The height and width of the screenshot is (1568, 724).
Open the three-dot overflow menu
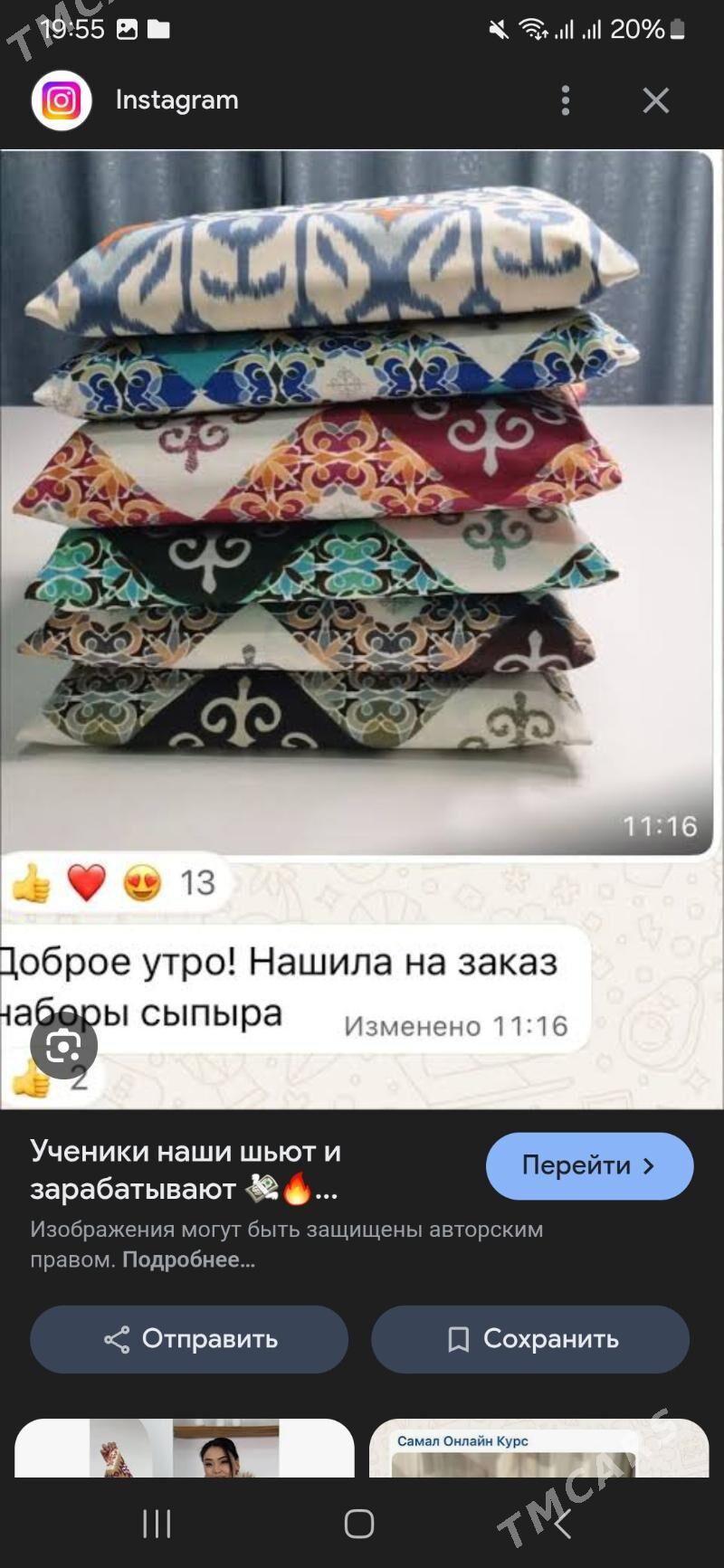(566, 100)
